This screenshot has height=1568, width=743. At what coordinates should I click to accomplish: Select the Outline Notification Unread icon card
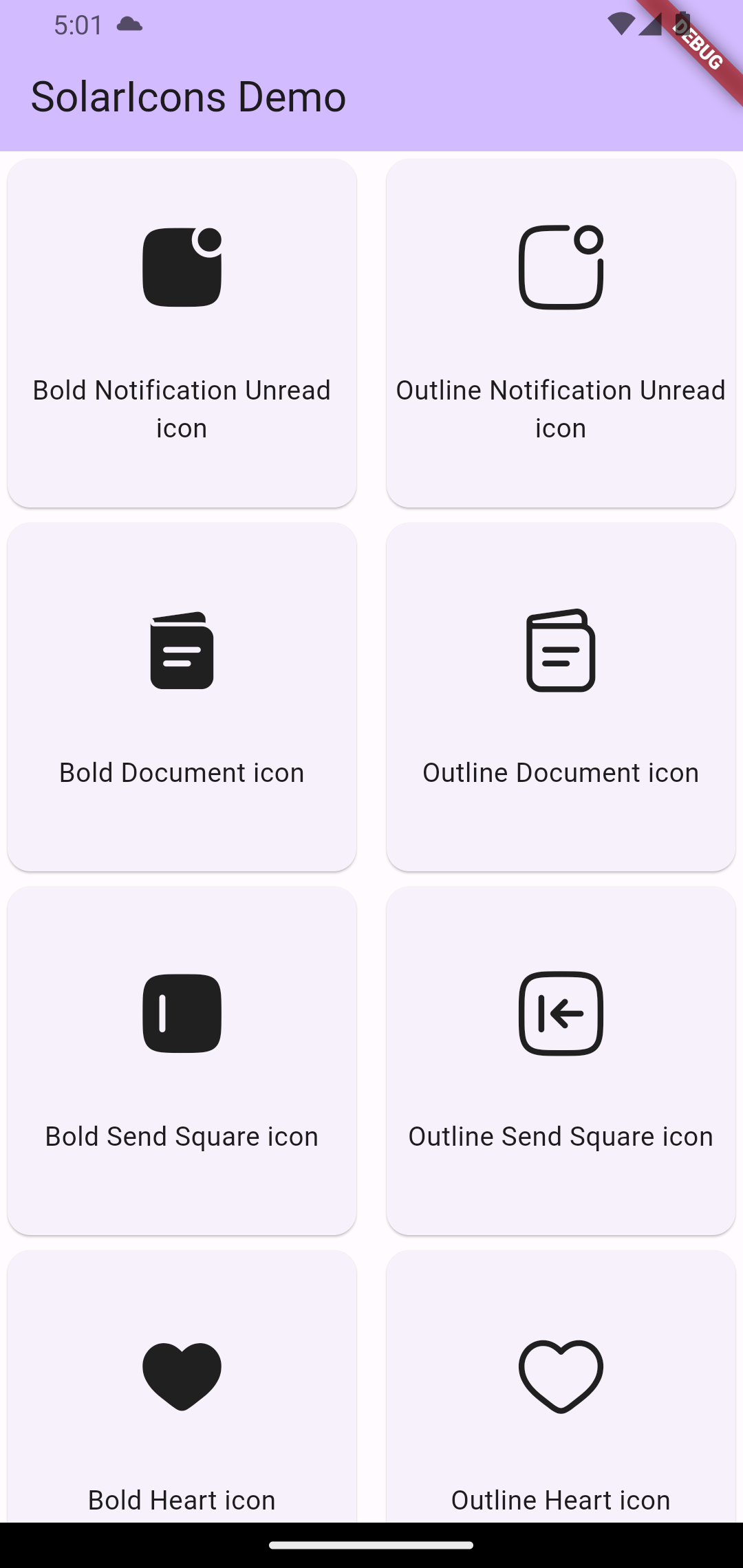[x=561, y=334]
